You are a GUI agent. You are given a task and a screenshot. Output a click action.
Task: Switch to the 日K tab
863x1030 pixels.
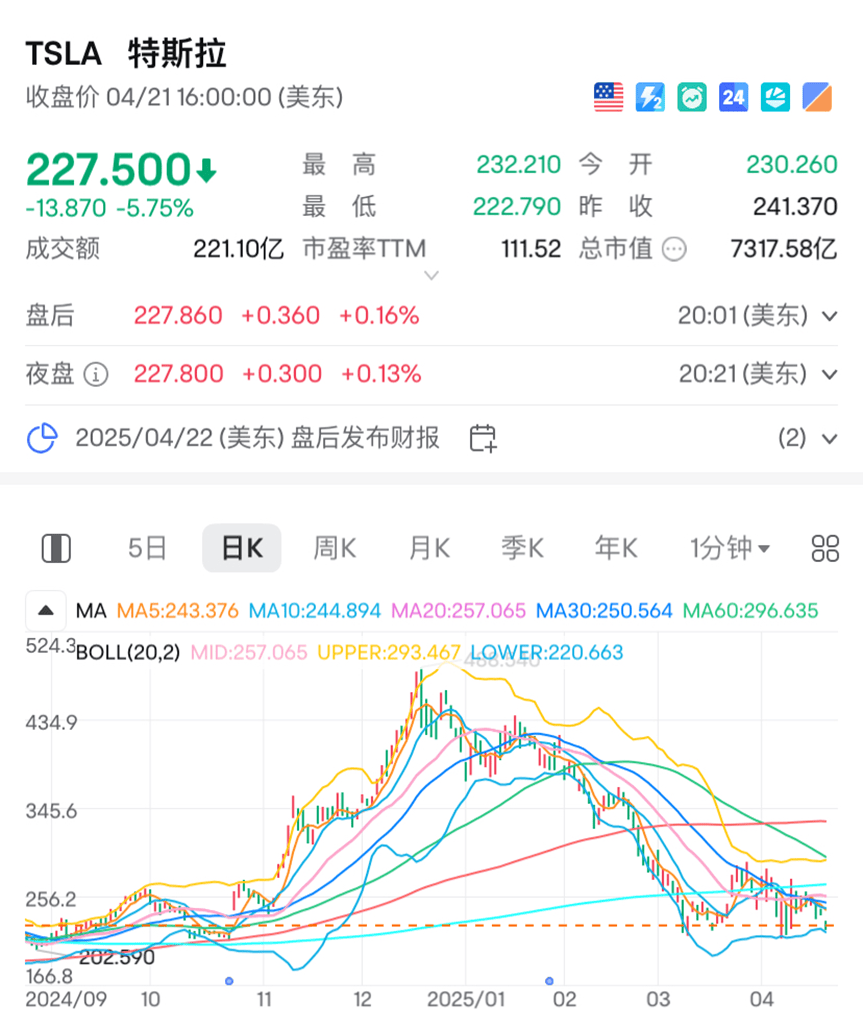[241, 548]
